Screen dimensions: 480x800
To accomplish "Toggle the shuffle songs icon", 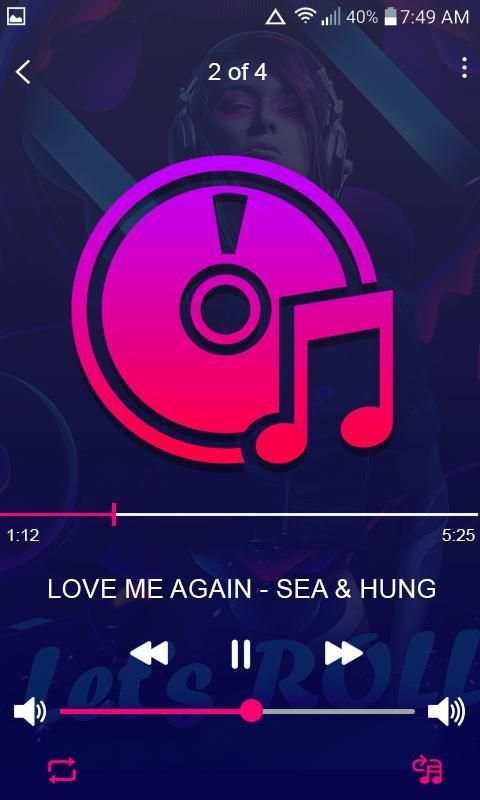I will 427,771.
